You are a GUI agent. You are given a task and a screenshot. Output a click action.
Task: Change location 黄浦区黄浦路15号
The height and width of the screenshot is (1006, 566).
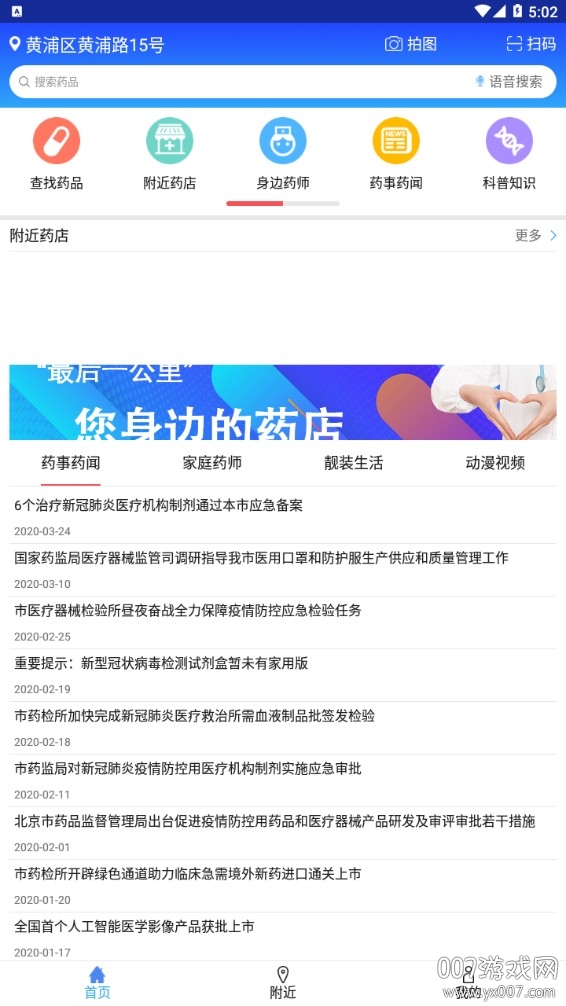click(x=87, y=44)
